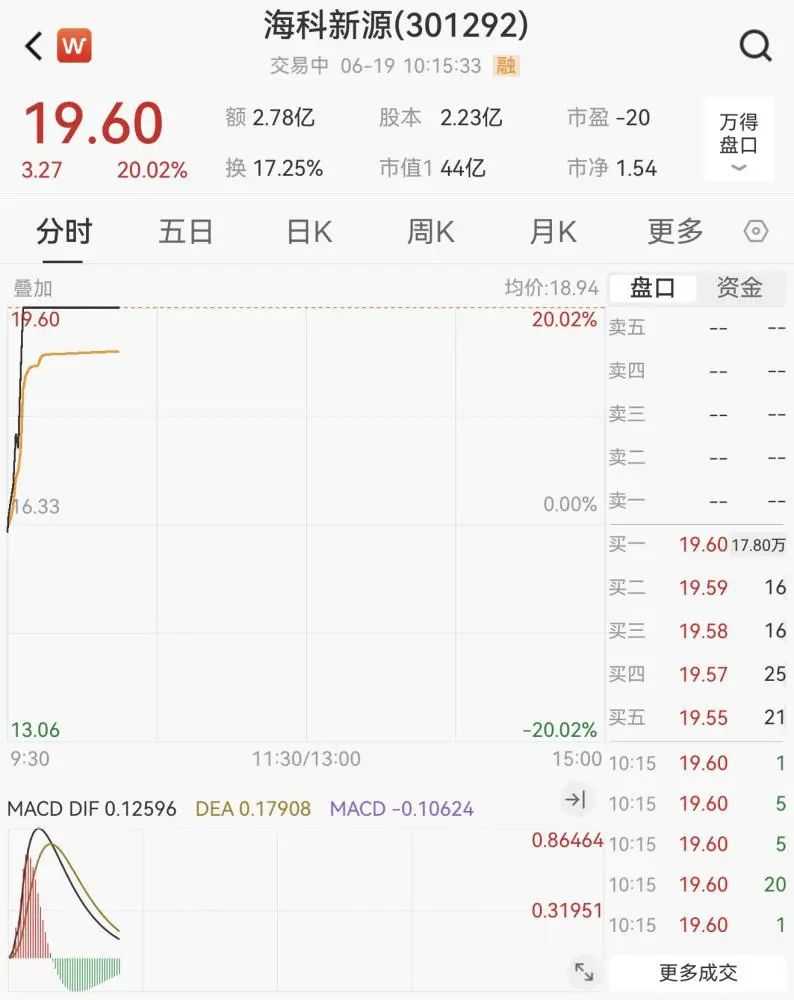This screenshot has height=1000, width=794.
Task: Switch to the 资金 tab
Action: click(740, 289)
